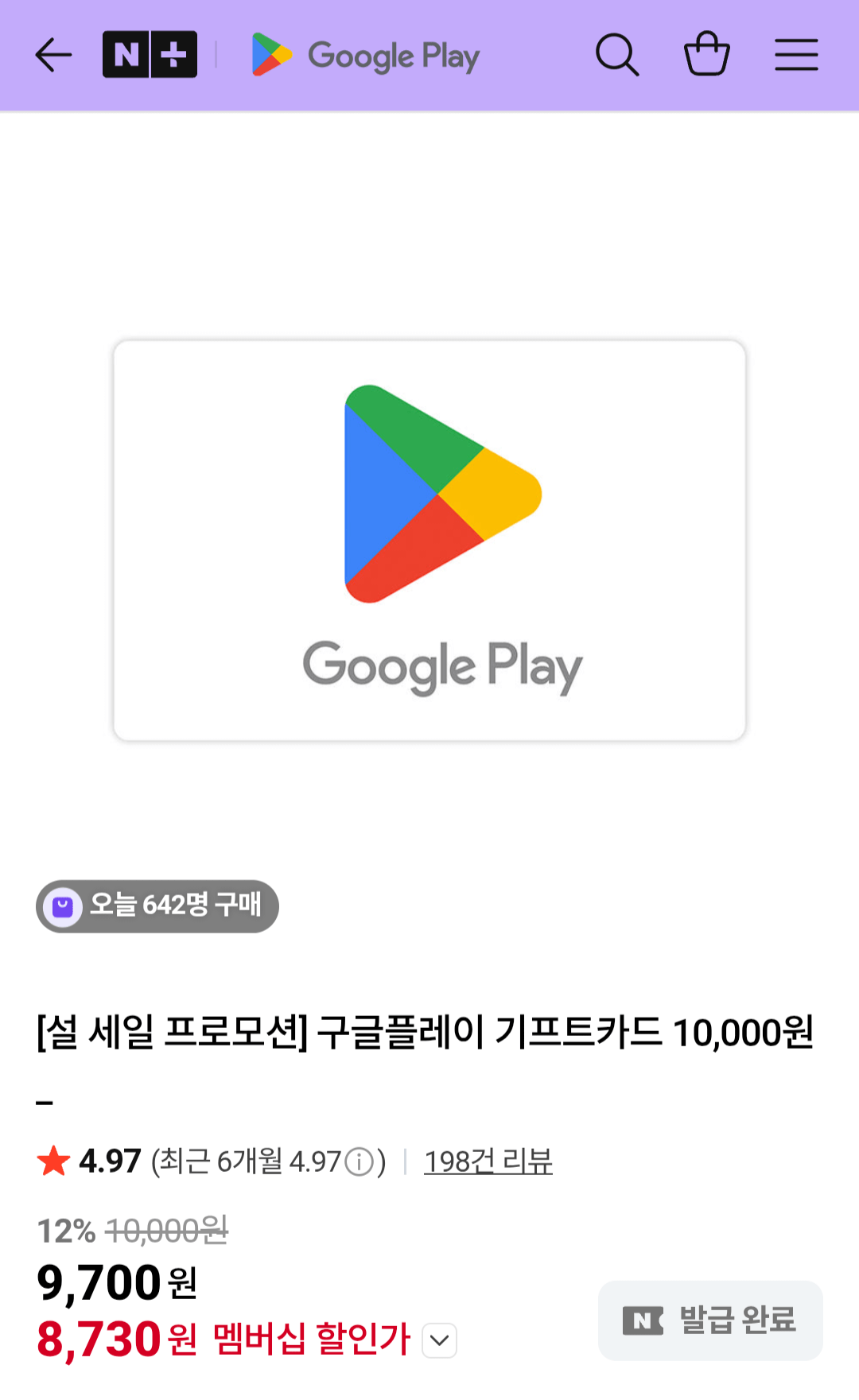Open the hamburger menu

click(797, 55)
